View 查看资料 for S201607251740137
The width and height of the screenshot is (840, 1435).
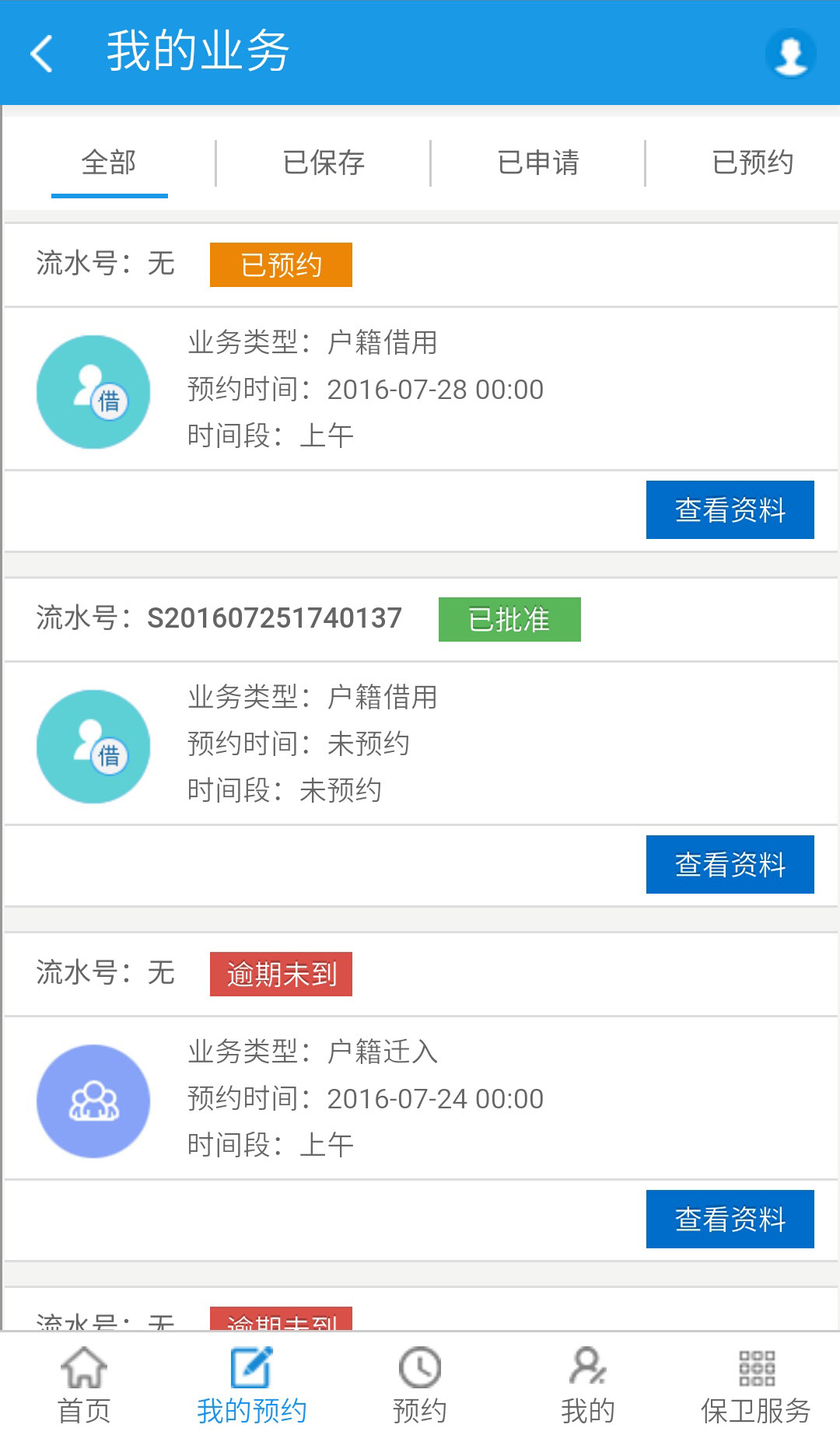coord(730,865)
